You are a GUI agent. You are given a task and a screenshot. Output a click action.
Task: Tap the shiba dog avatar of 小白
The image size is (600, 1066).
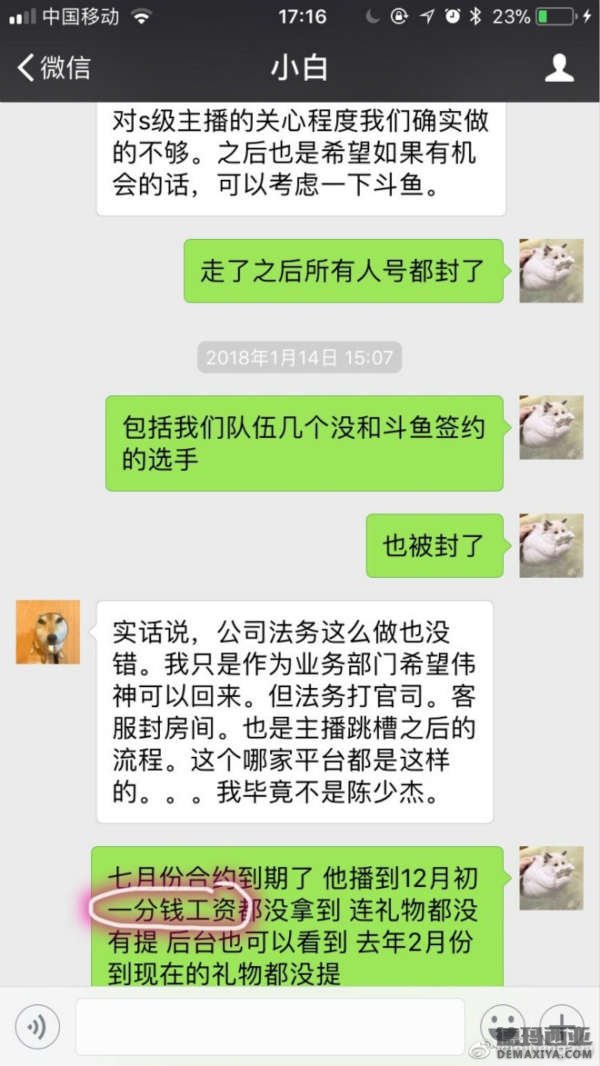point(47,632)
